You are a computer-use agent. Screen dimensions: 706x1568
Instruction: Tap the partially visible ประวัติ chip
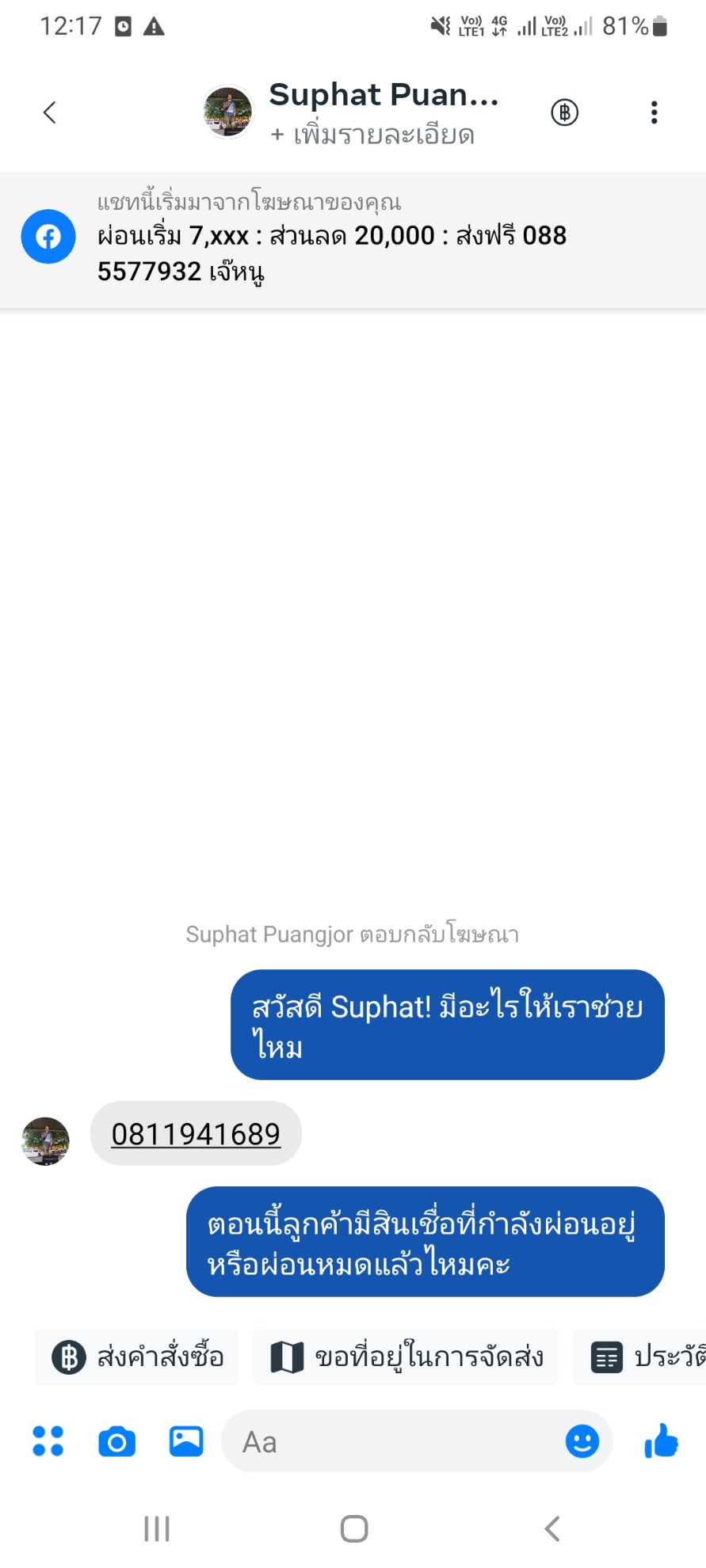(640, 1357)
